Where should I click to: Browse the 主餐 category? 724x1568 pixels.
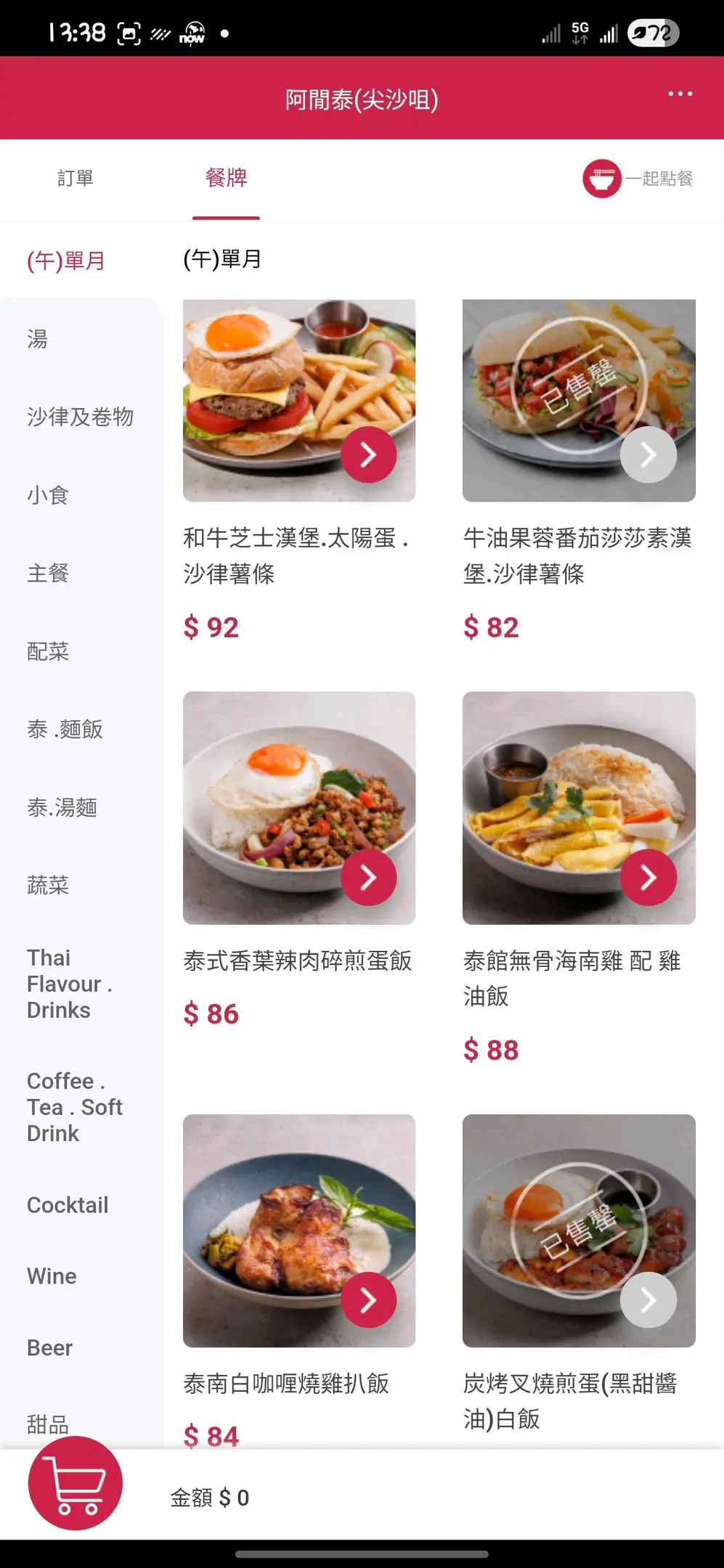pos(48,573)
